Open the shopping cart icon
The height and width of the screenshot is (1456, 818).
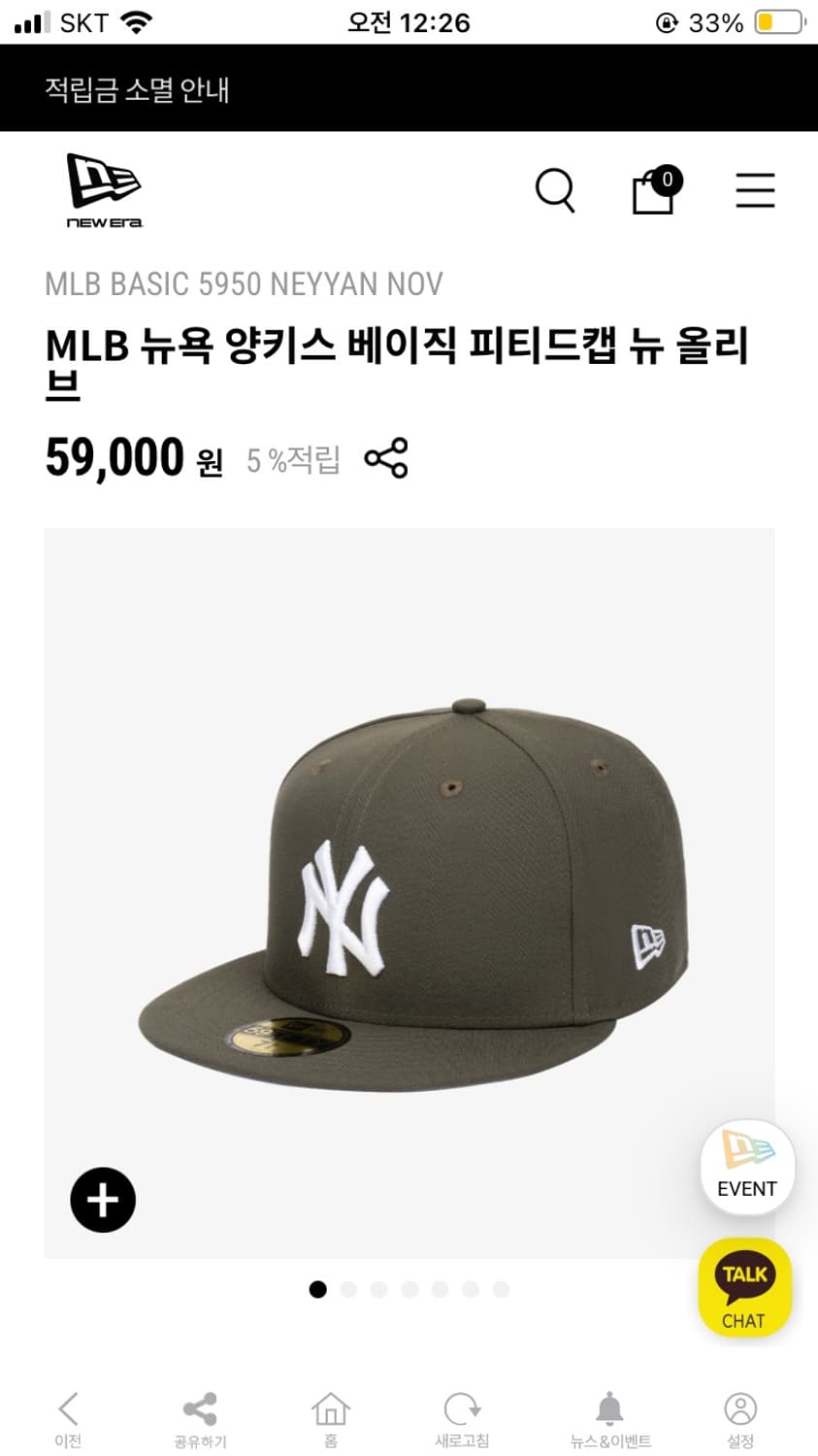653,191
